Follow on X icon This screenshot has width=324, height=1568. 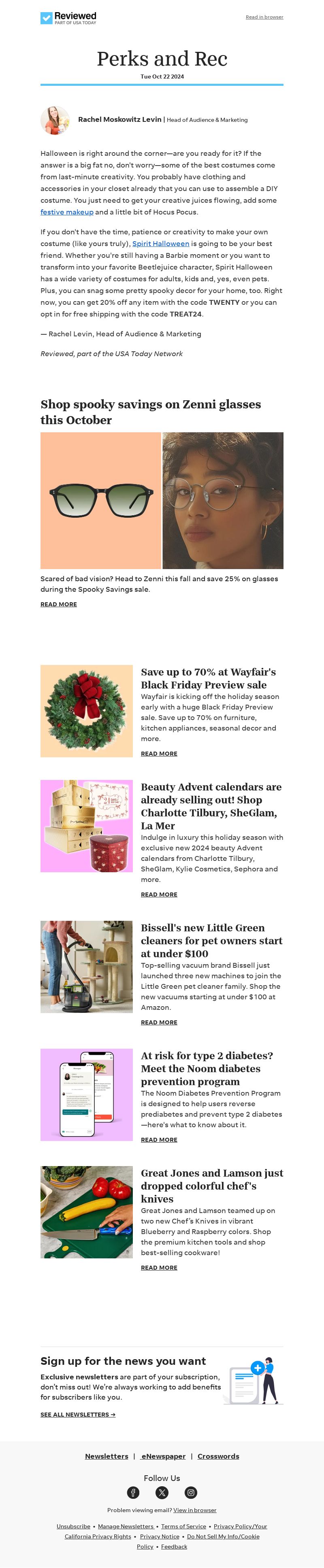click(x=162, y=1493)
